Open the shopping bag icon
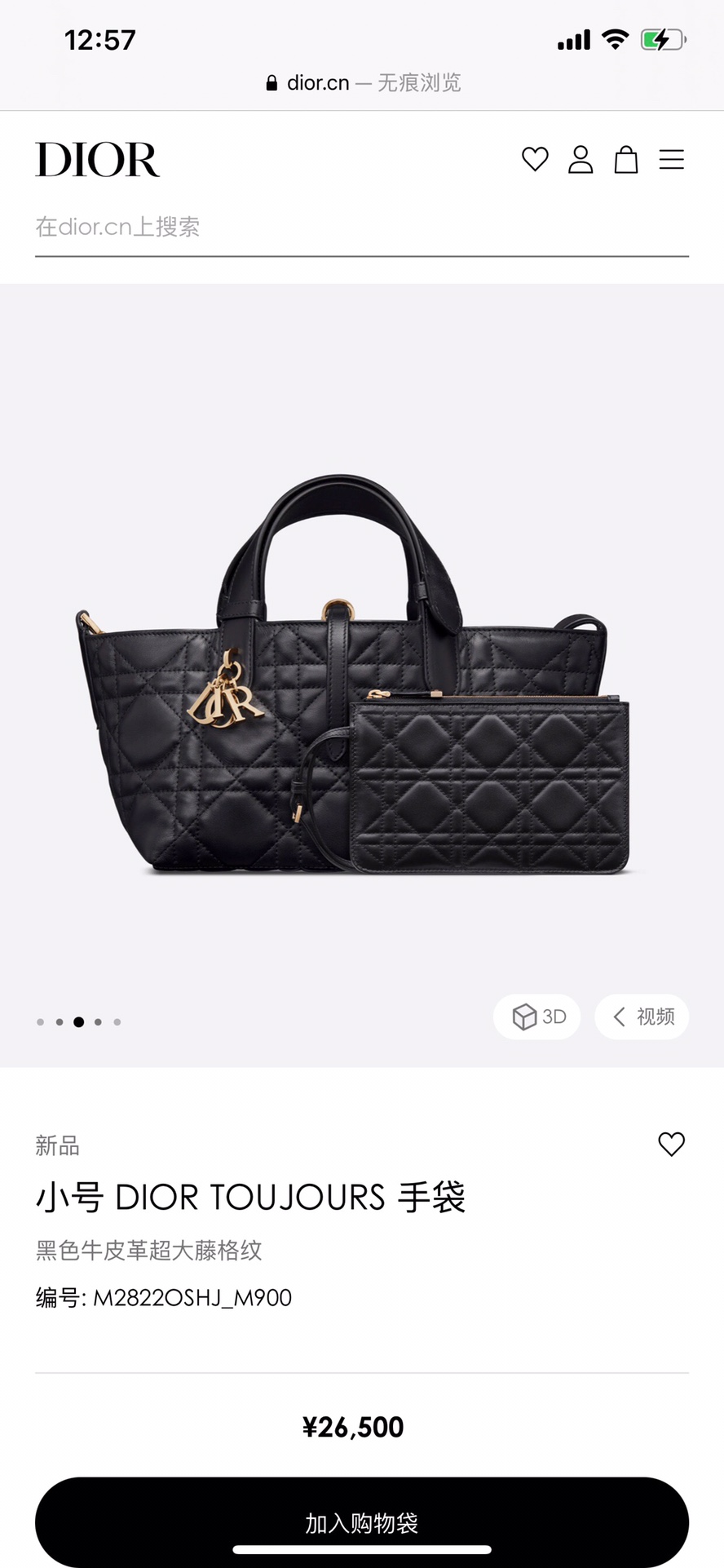 click(626, 159)
